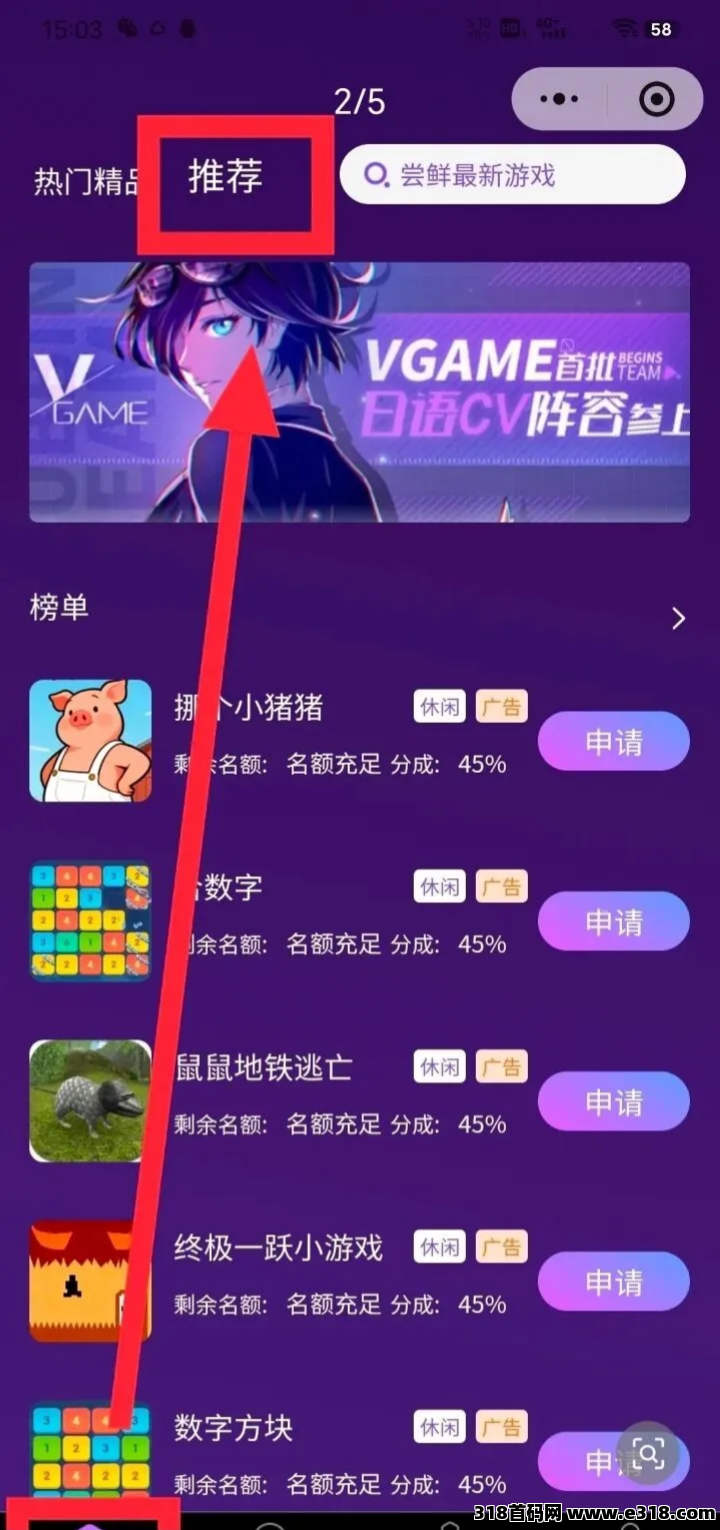Click the circular capsule target icon top right
Viewport: 720px width, 1530px height.
point(656,99)
